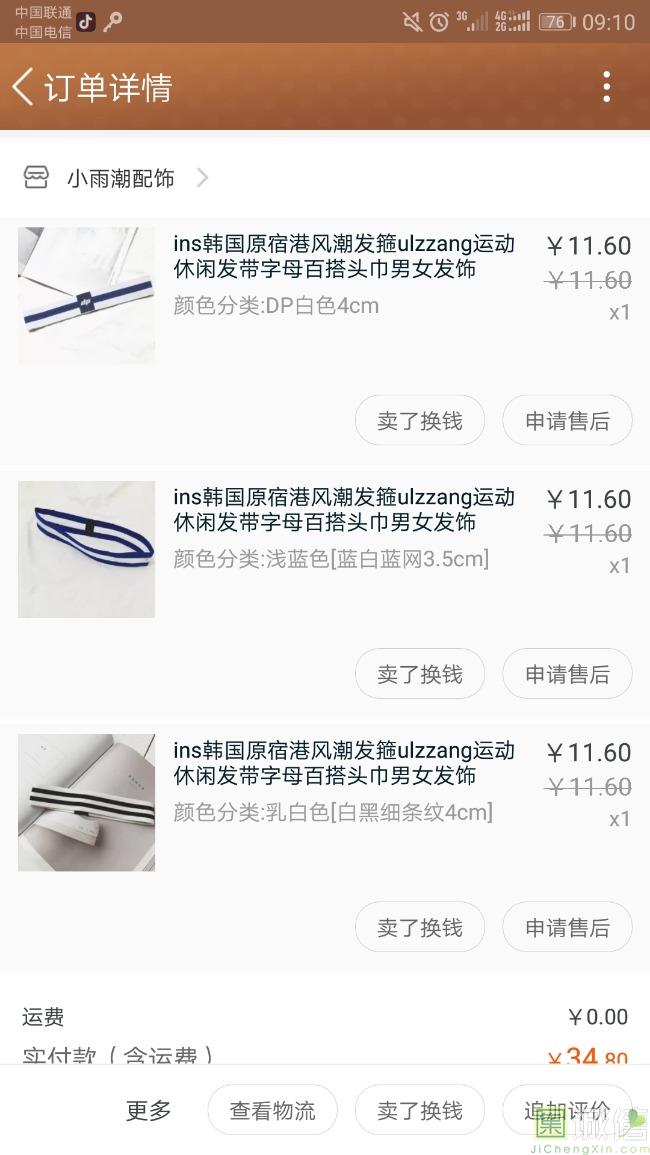Open the 小雨潮配饰 shop page
The height and width of the screenshot is (1155, 650).
pos(120,178)
